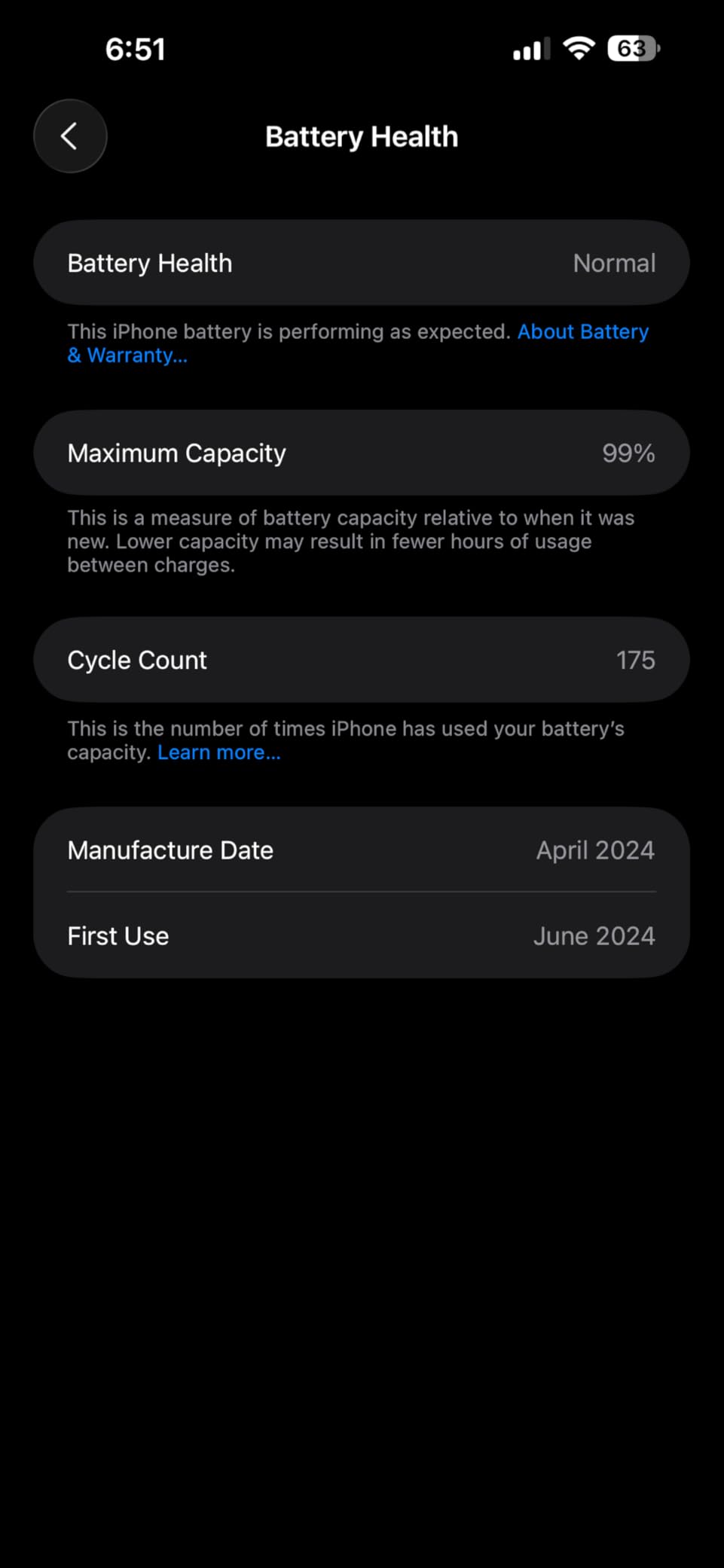Open the About Battery & Warranty link
724x1568 pixels.
pos(583,331)
